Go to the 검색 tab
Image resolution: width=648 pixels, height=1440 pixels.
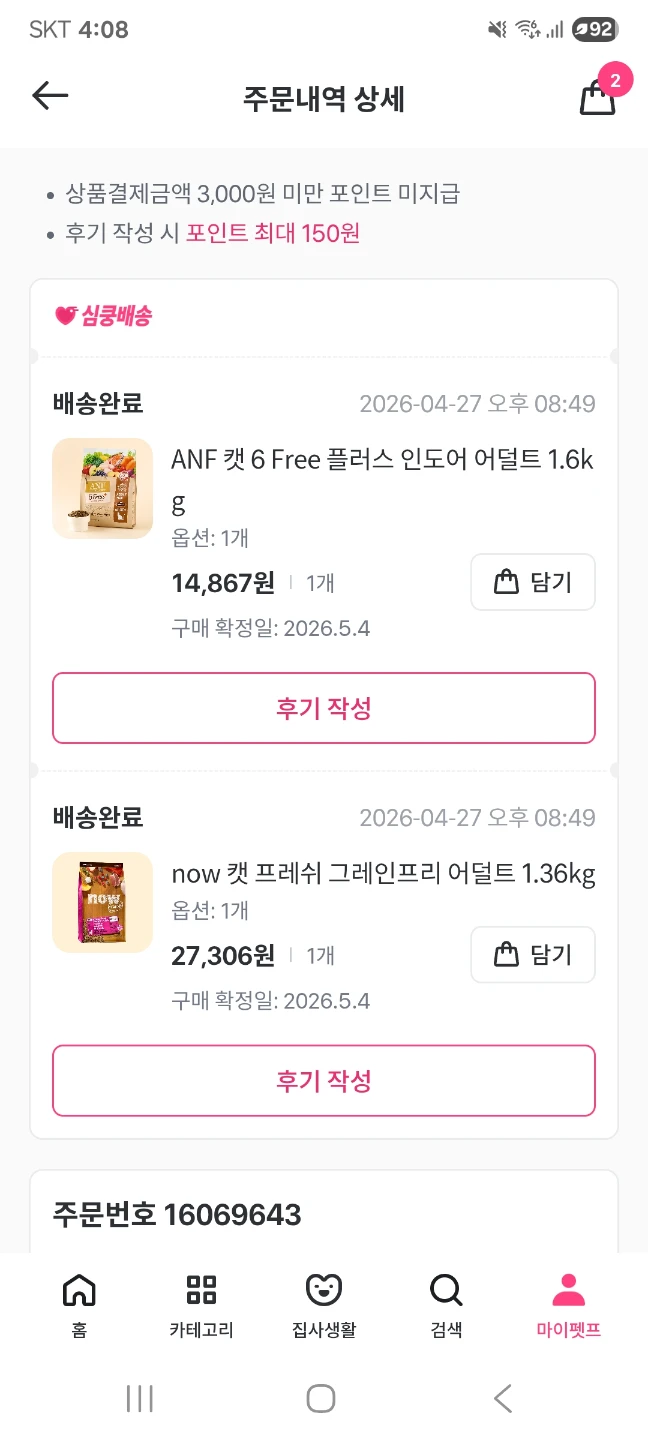446,1306
